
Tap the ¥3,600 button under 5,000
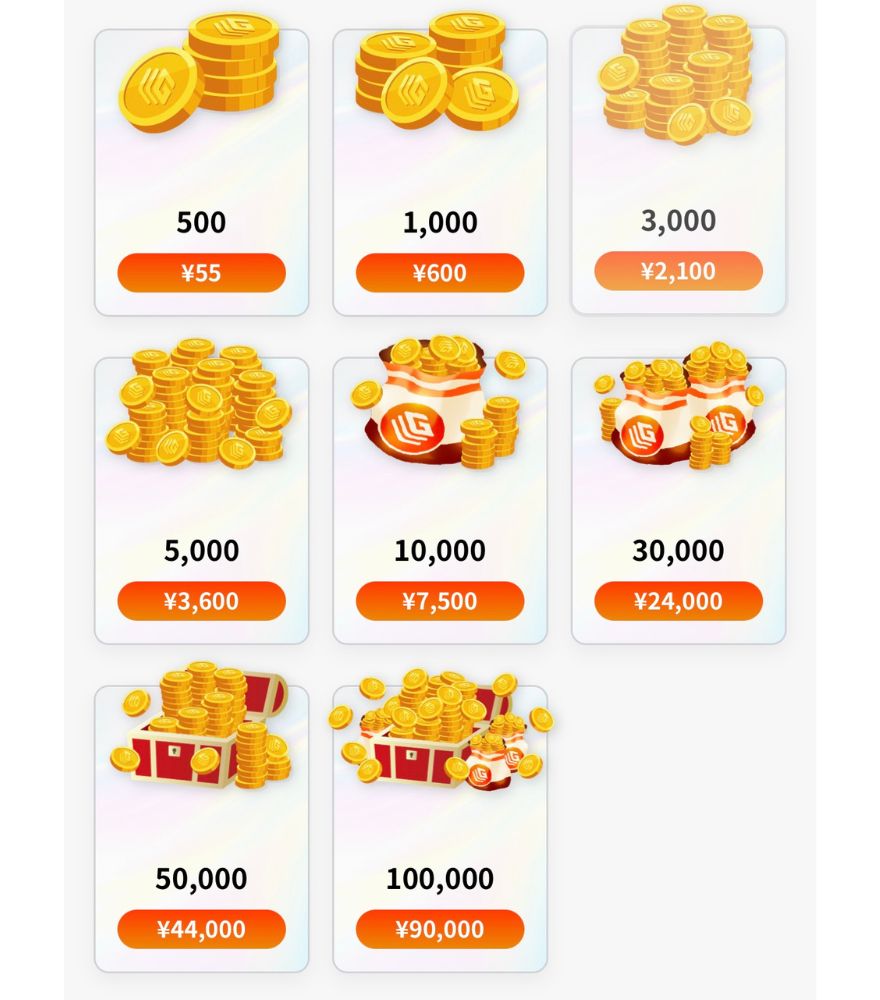(200, 601)
